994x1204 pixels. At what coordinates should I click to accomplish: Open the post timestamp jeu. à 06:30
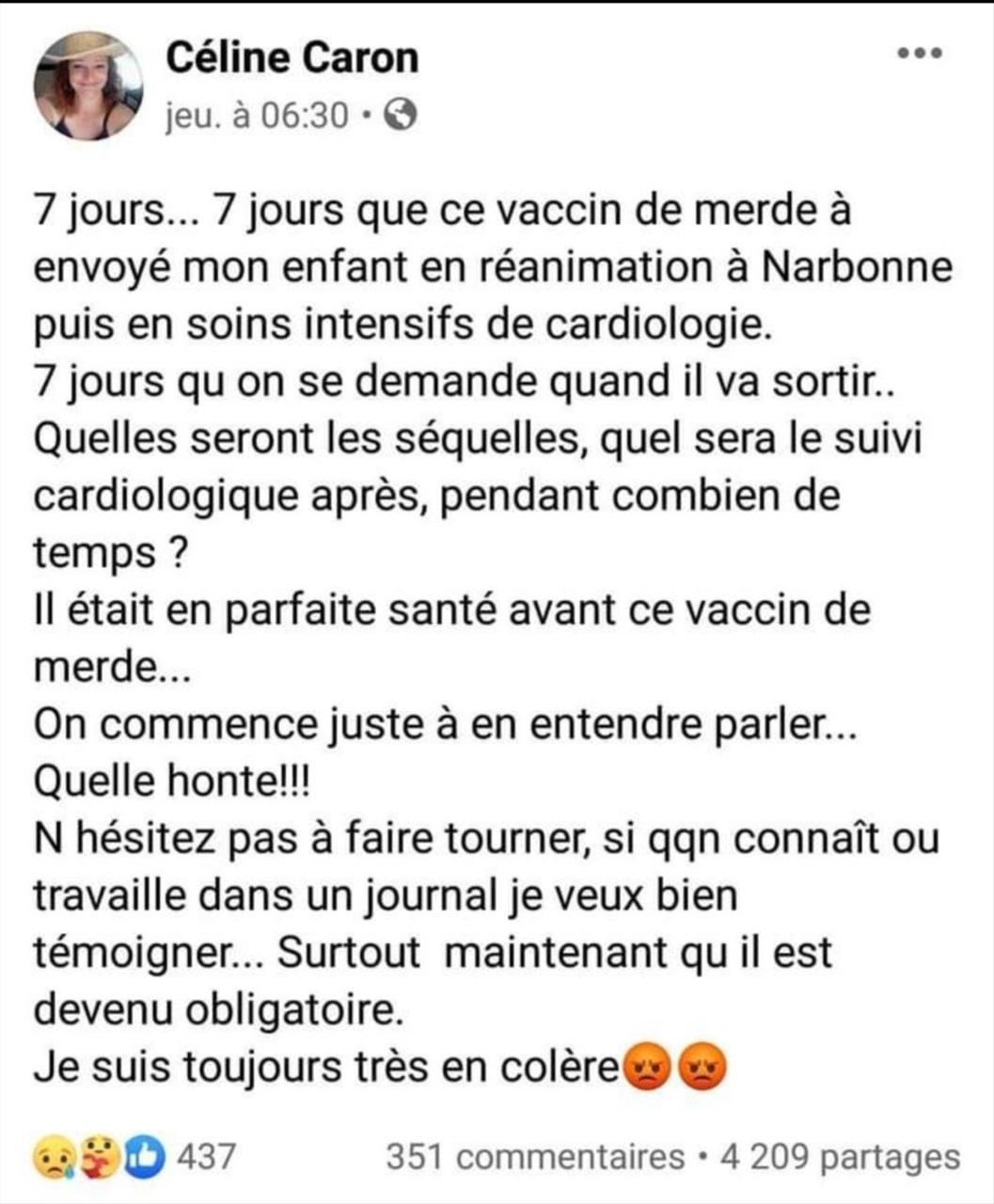coord(257,116)
